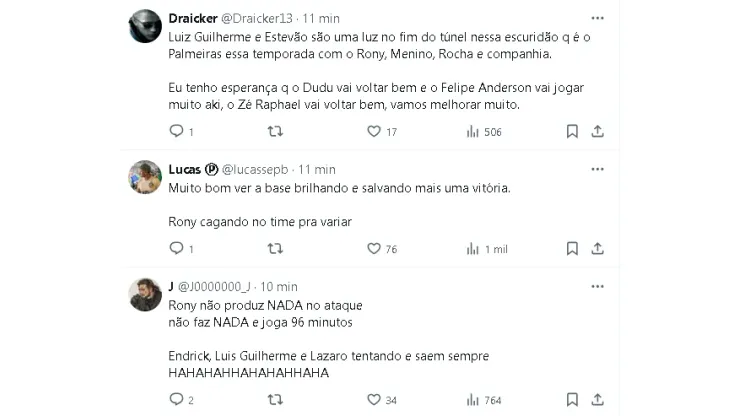This screenshot has width=740, height=416.
Task: Reply to J's tweet
Action: (x=176, y=400)
